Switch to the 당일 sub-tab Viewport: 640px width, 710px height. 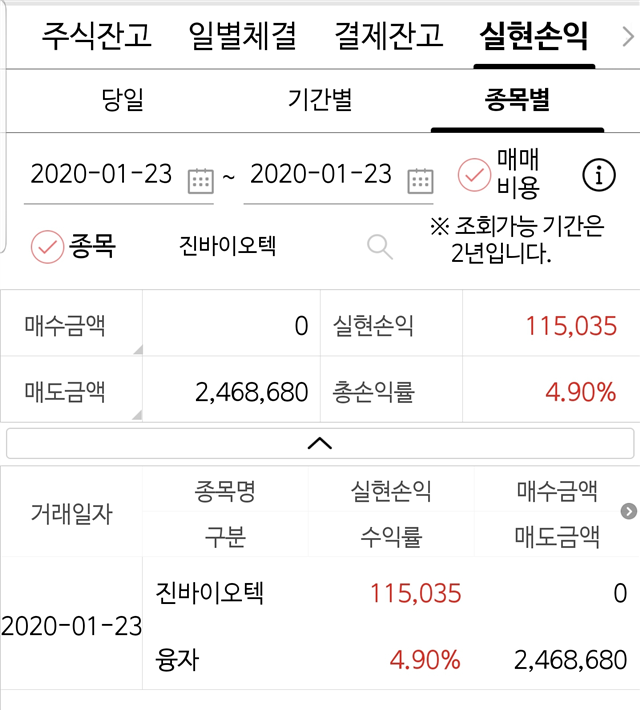[x=123, y=99]
